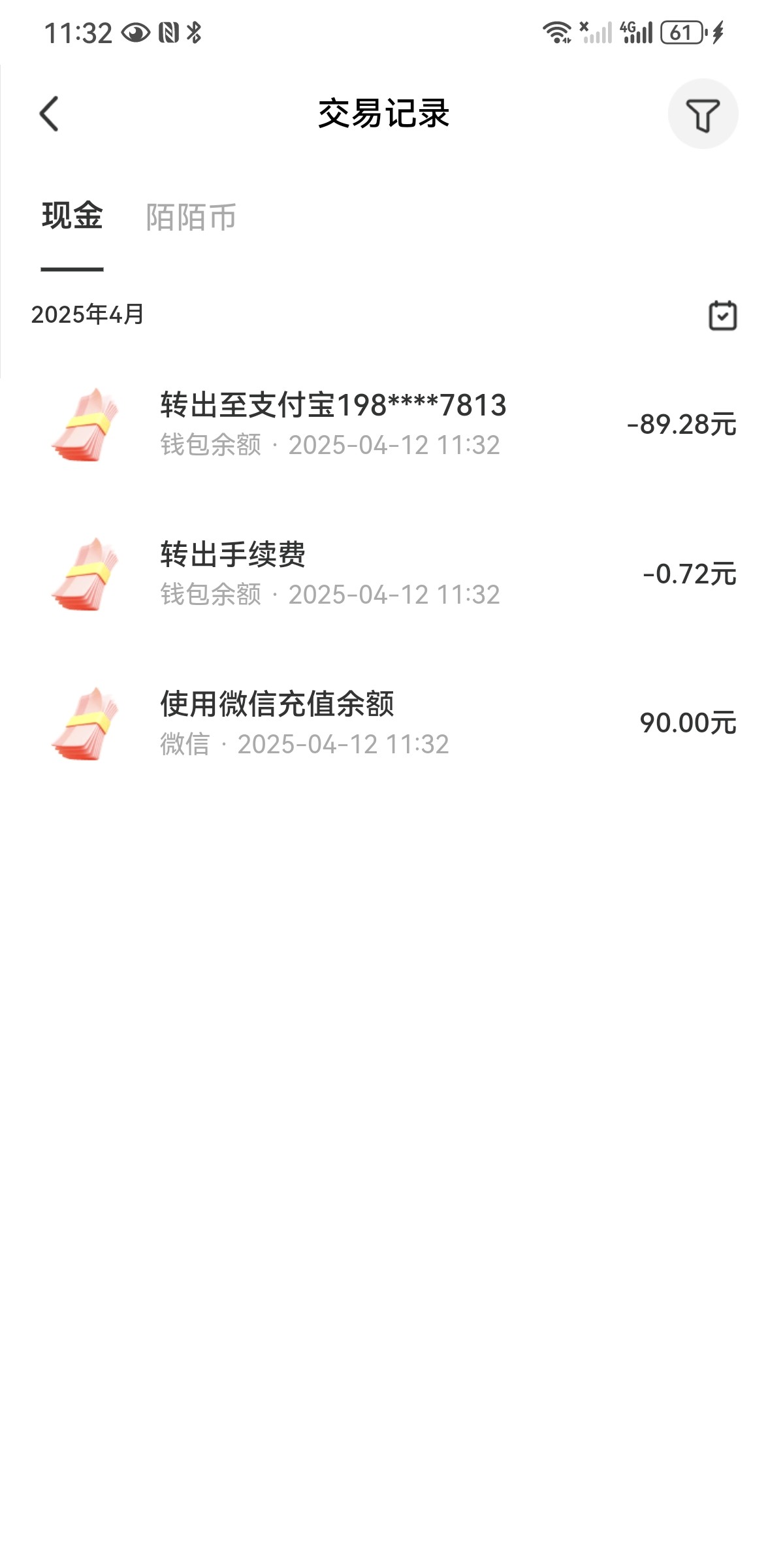Image resolution: width=768 pixels, height=1568 pixels.
Task: View the 转出手续费 transaction
Action: (x=384, y=574)
